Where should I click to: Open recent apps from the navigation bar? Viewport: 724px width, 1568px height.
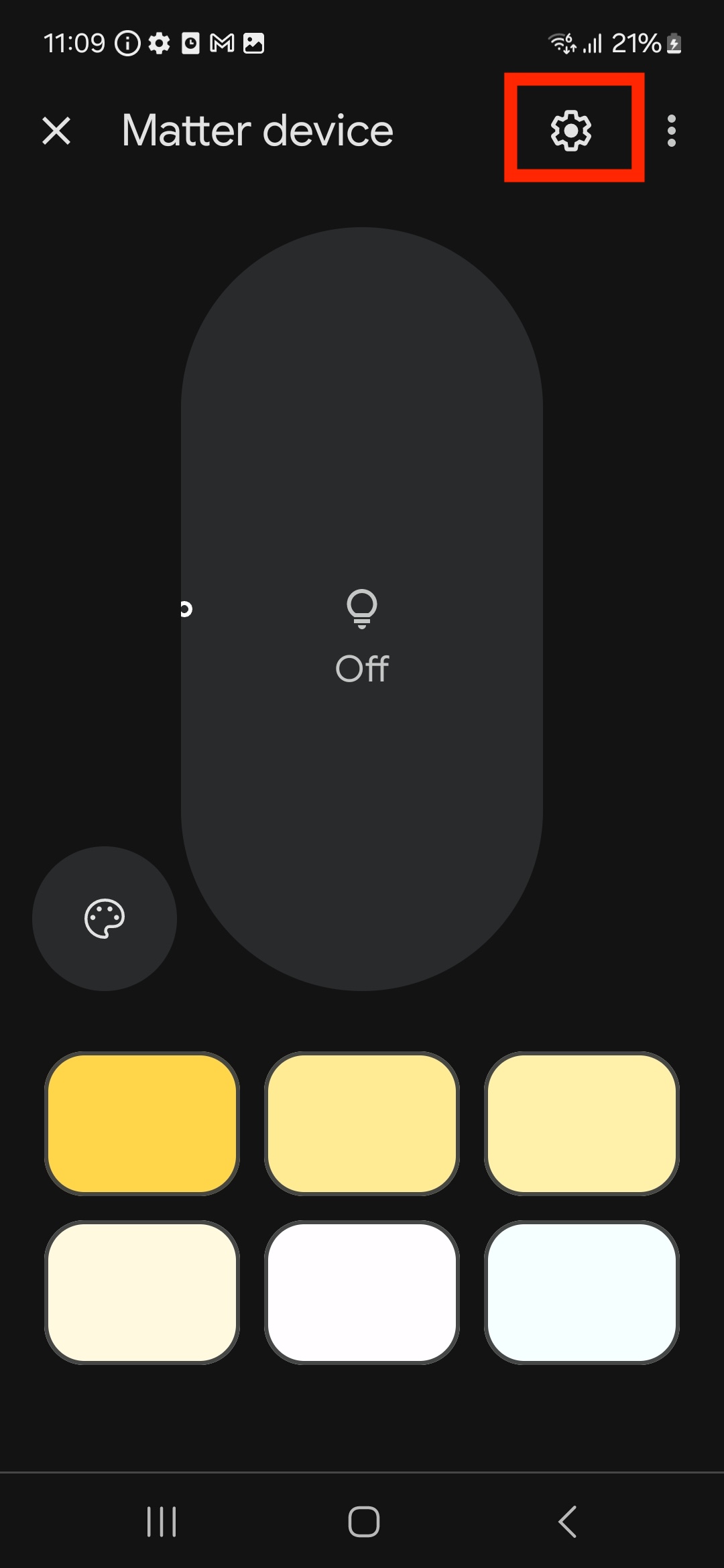click(161, 1522)
